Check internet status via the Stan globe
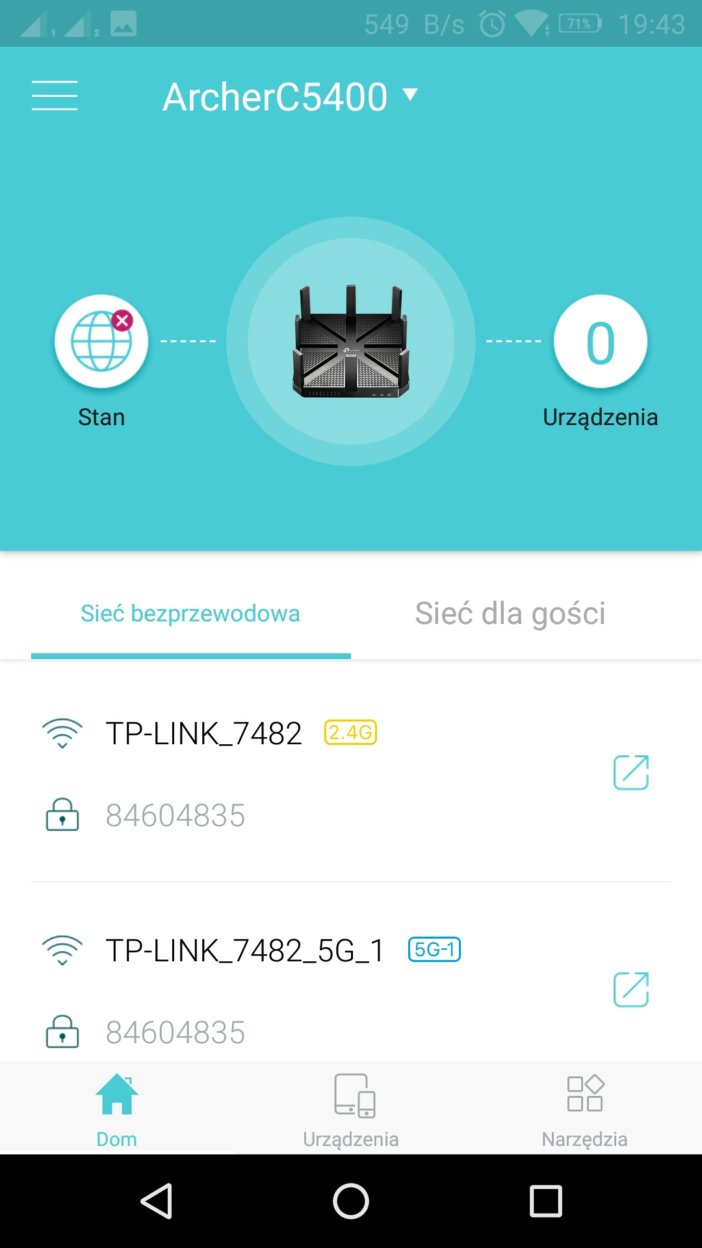The image size is (702, 1248). (101, 342)
